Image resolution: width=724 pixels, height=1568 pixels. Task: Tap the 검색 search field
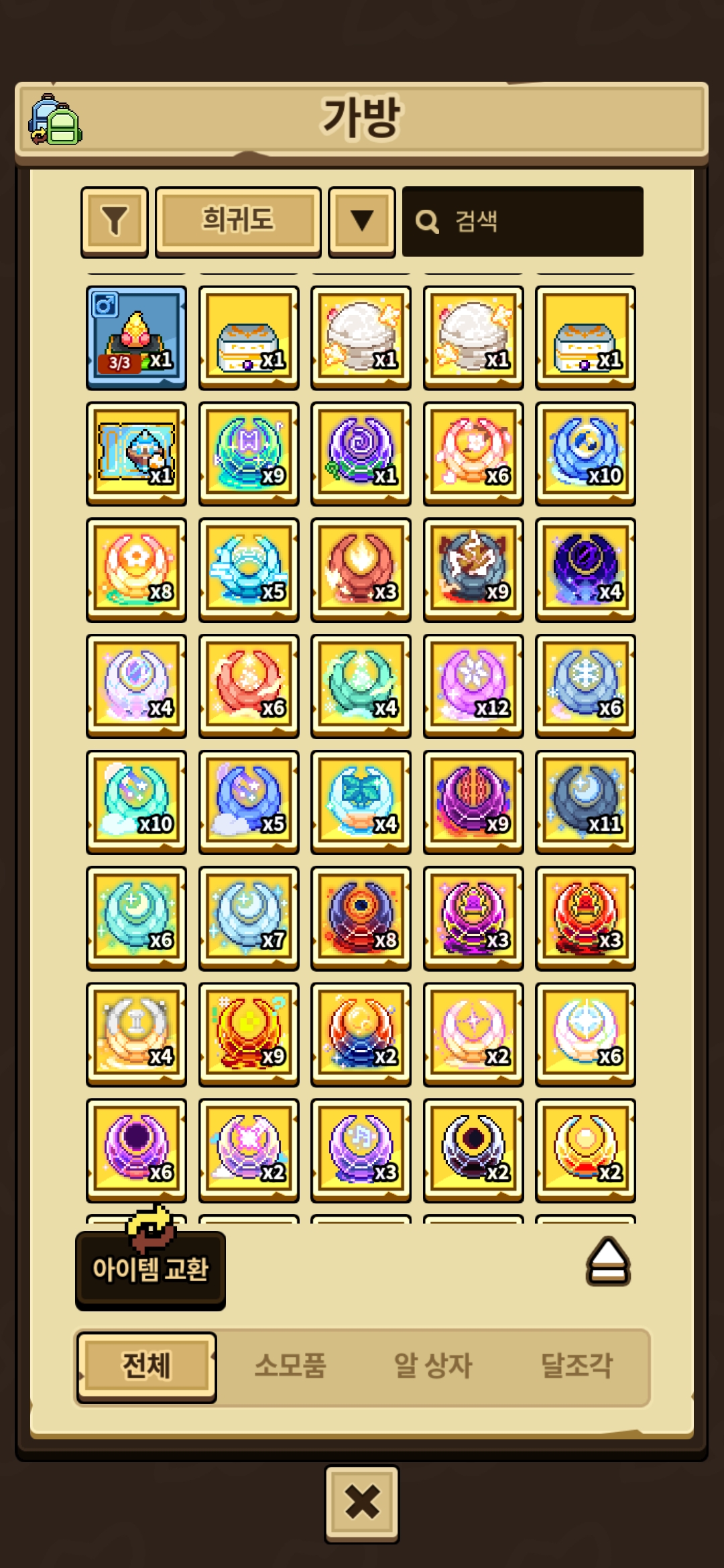pyautogui.click(x=523, y=221)
